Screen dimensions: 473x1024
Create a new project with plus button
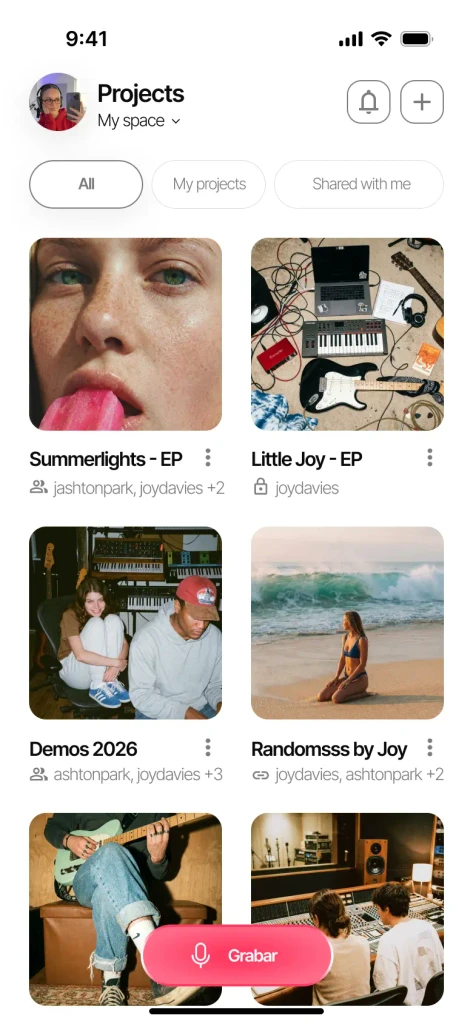[422, 102]
